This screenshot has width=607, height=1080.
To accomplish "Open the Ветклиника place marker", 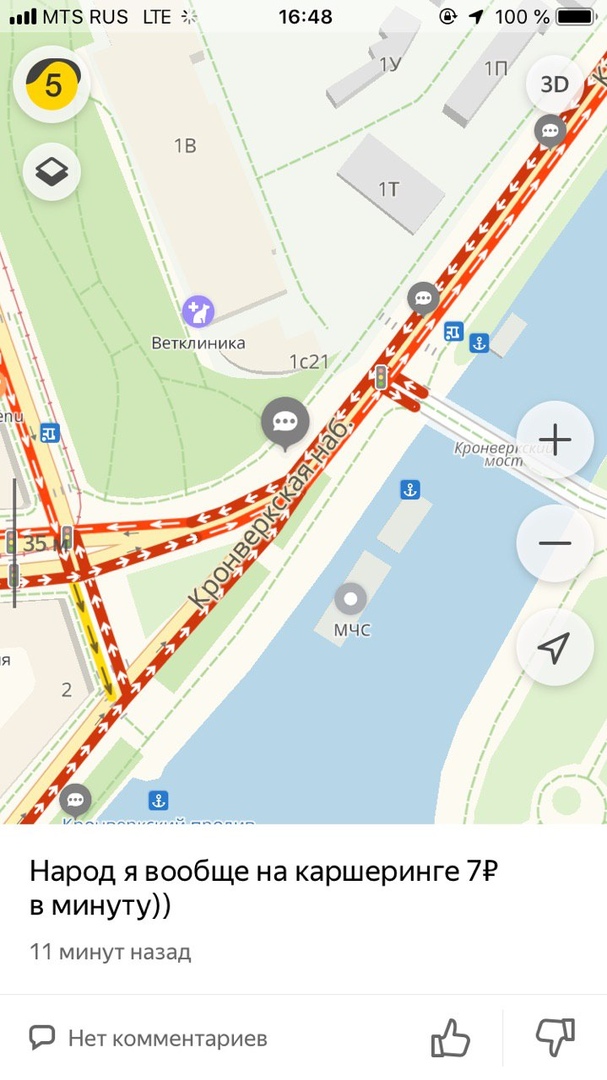I will [x=198, y=312].
